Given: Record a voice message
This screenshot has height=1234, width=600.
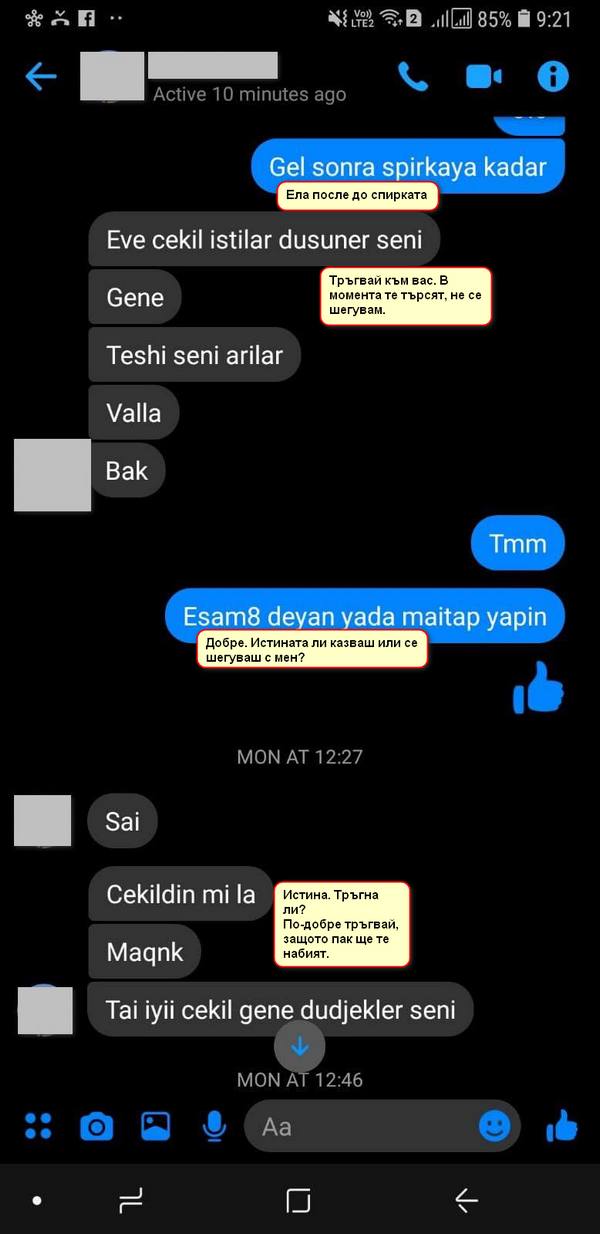Looking at the screenshot, I should pyautogui.click(x=214, y=1127).
